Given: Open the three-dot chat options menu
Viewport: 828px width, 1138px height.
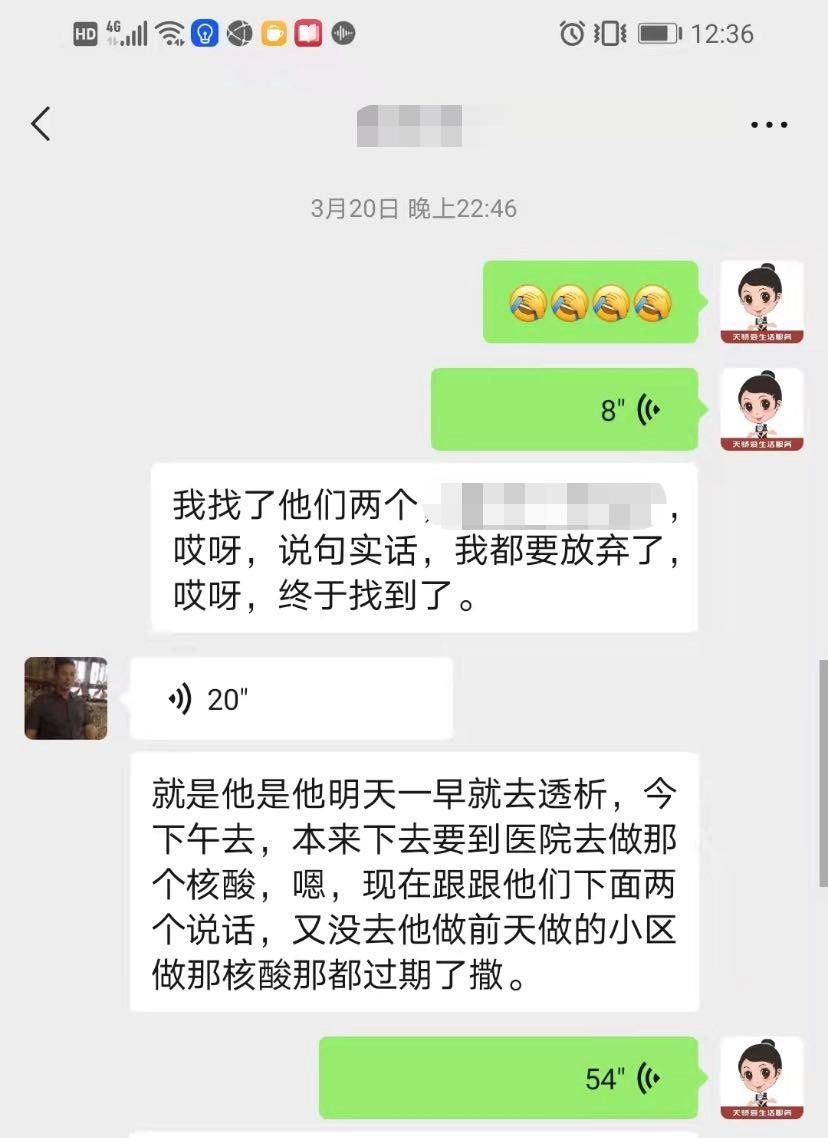Looking at the screenshot, I should tap(768, 125).
